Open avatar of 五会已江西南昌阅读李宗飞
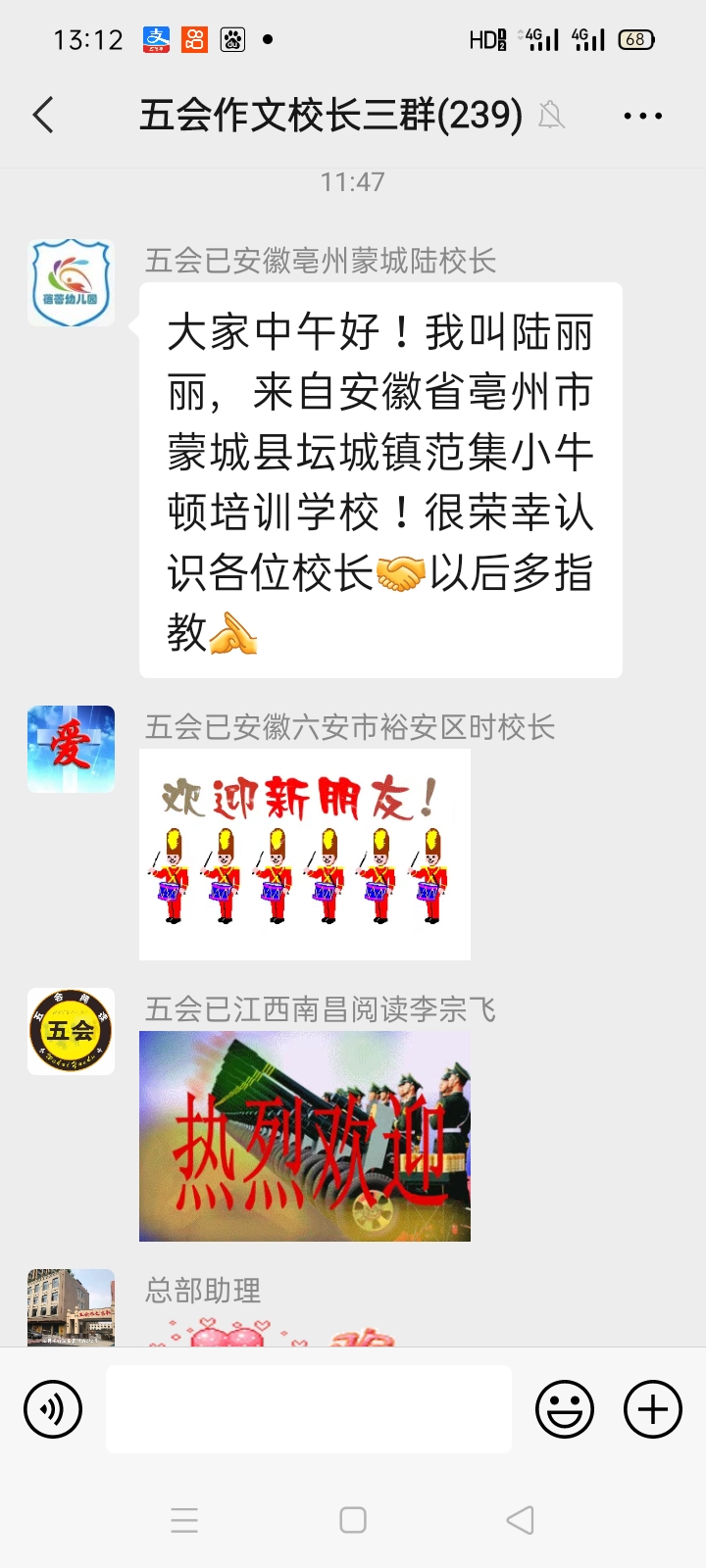 click(x=71, y=1031)
